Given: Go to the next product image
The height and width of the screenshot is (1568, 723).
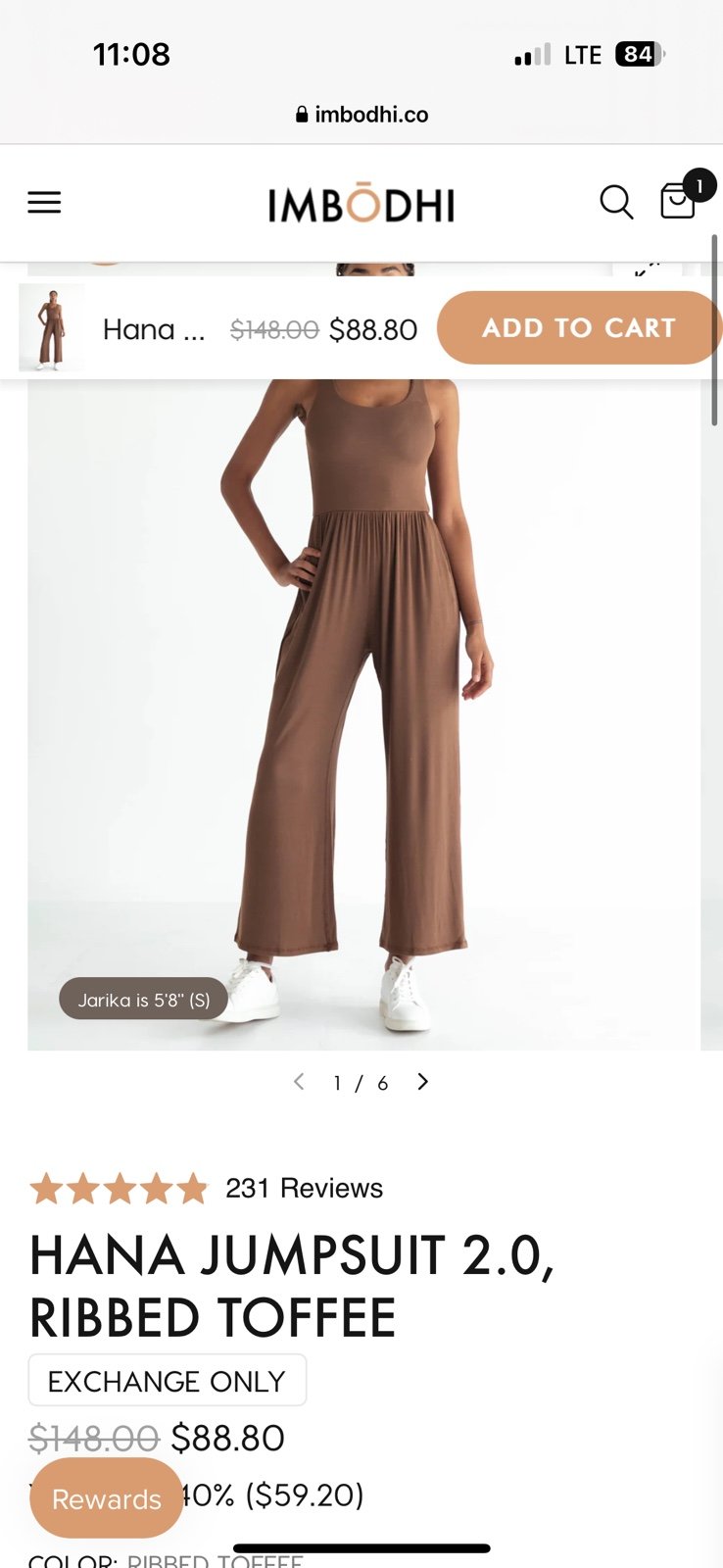Looking at the screenshot, I should click(x=423, y=1082).
